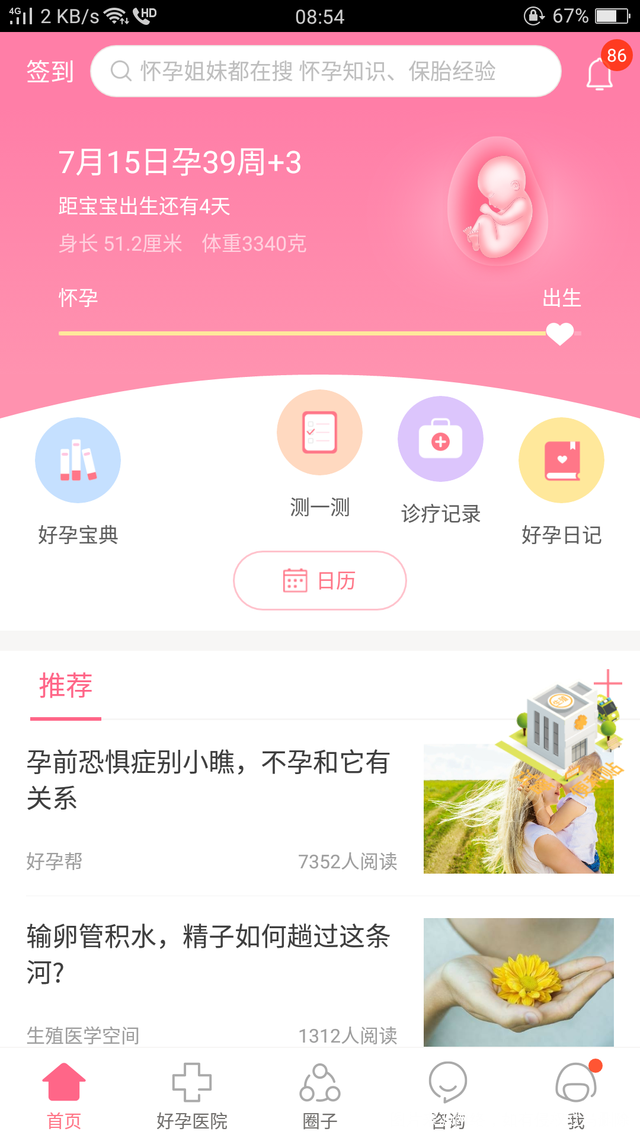This screenshot has height=1138, width=640.
Task: Switch to 圈子 tab
Action: (320, 1095)
